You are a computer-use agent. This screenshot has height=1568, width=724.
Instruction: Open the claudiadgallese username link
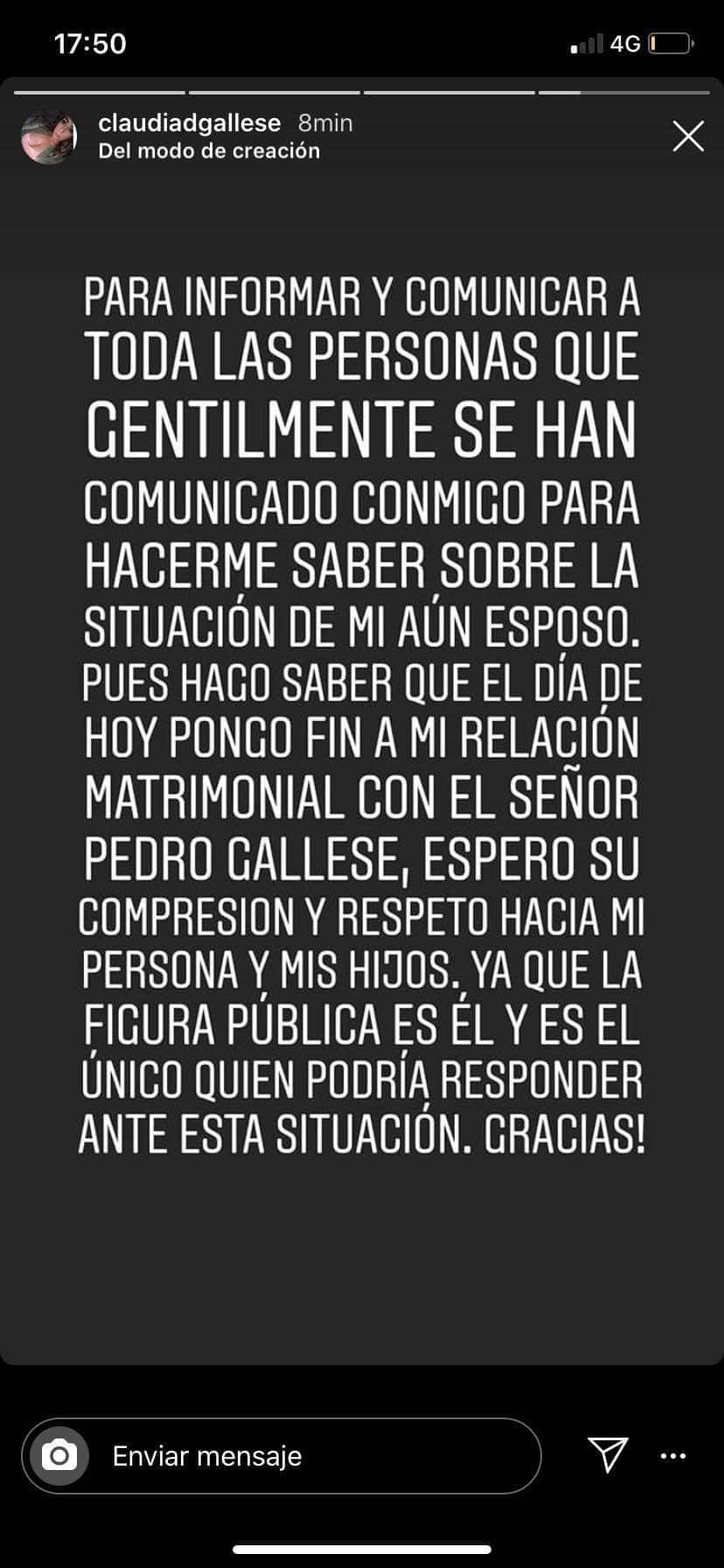(x=190, y=123)
